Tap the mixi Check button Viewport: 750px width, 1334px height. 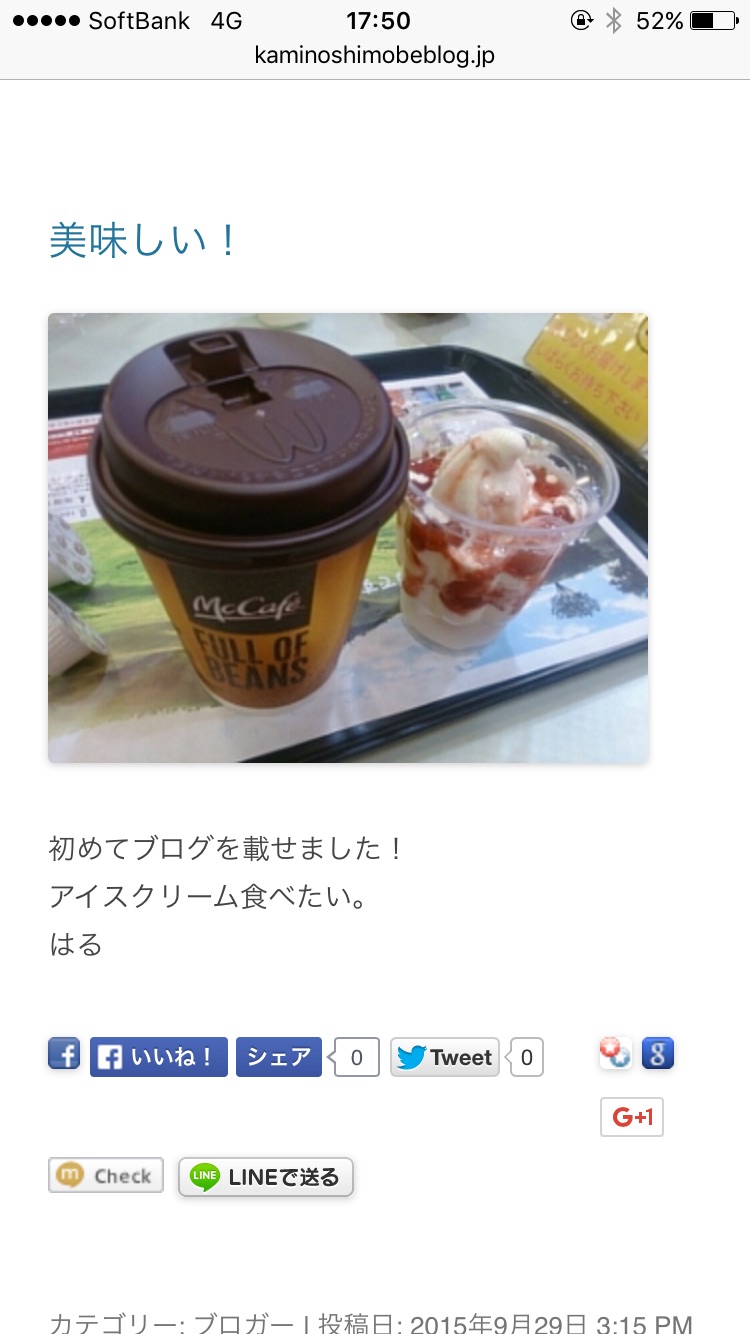tap(106, 1176)
